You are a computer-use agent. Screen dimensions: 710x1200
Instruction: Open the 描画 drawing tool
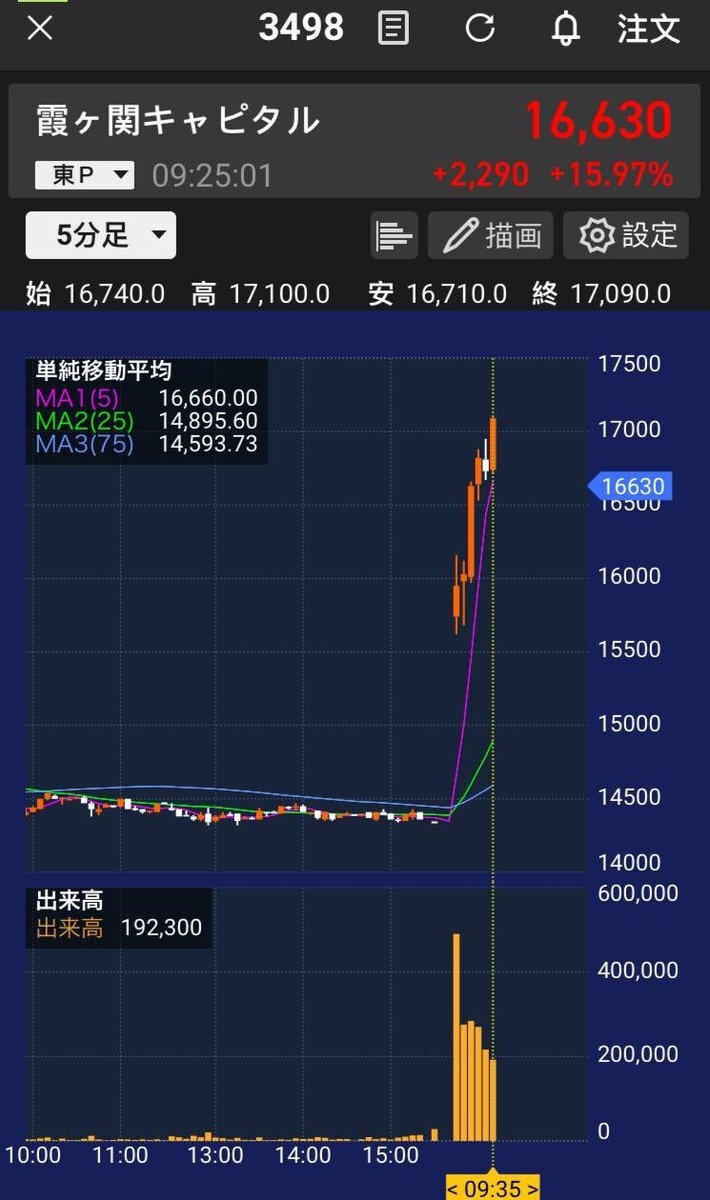point(492,236)
